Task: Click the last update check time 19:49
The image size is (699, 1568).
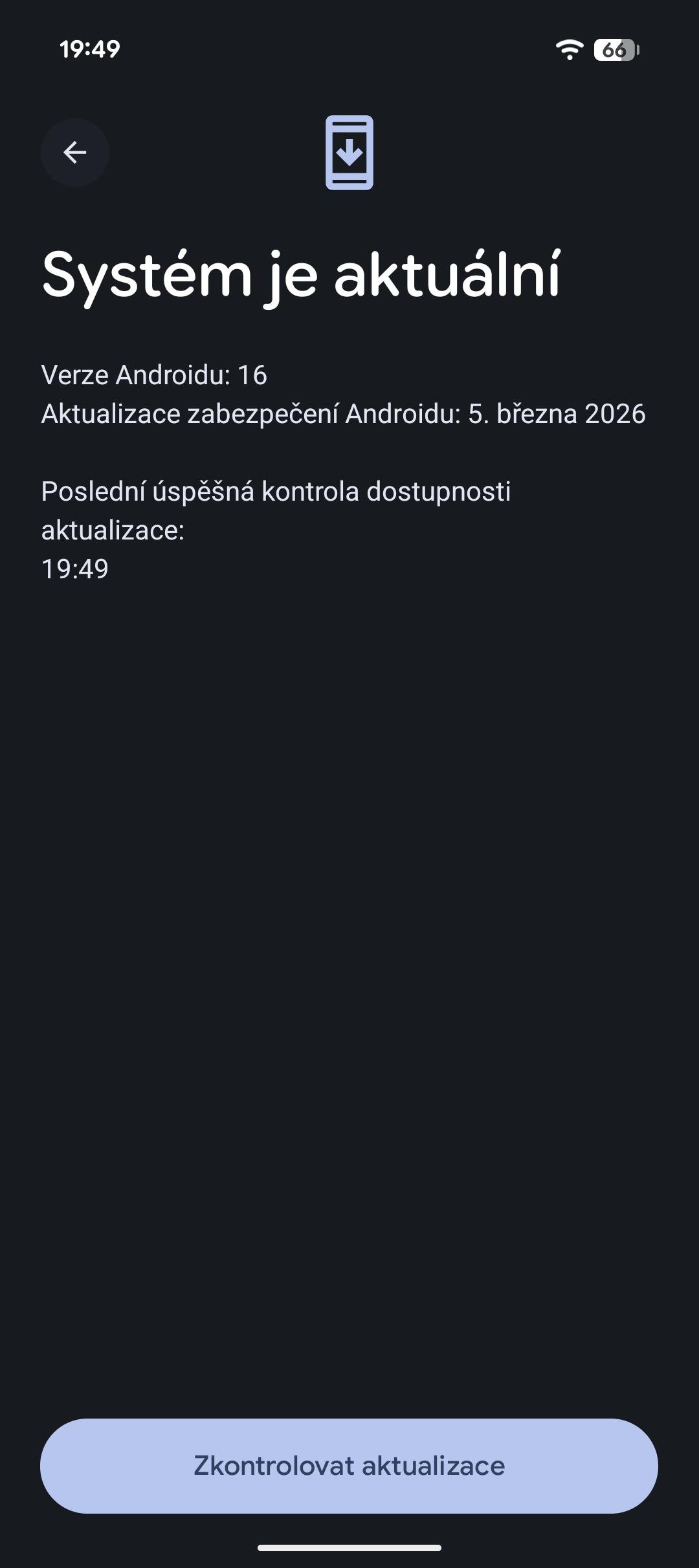Action: click(x=74, y=569)
